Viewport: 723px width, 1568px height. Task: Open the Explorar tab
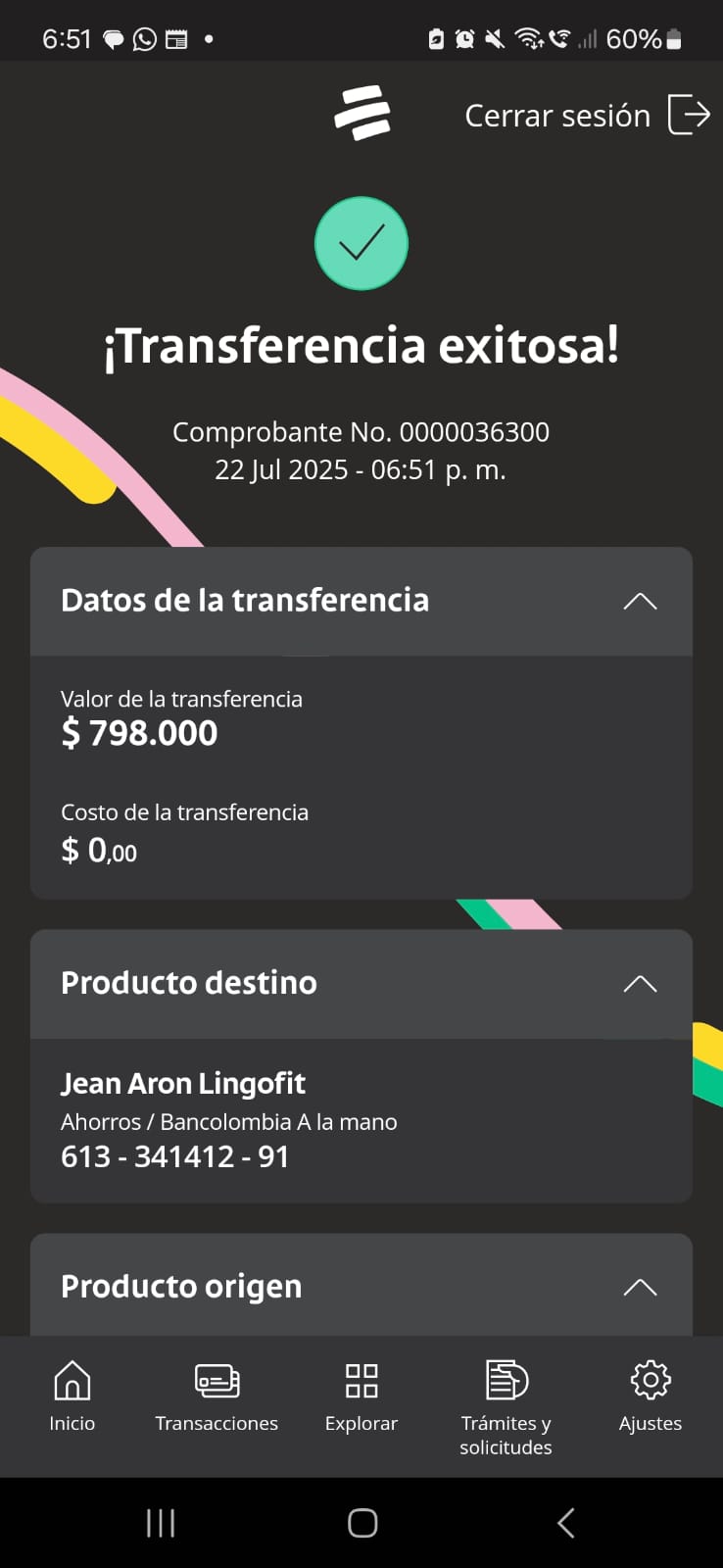361,1396
